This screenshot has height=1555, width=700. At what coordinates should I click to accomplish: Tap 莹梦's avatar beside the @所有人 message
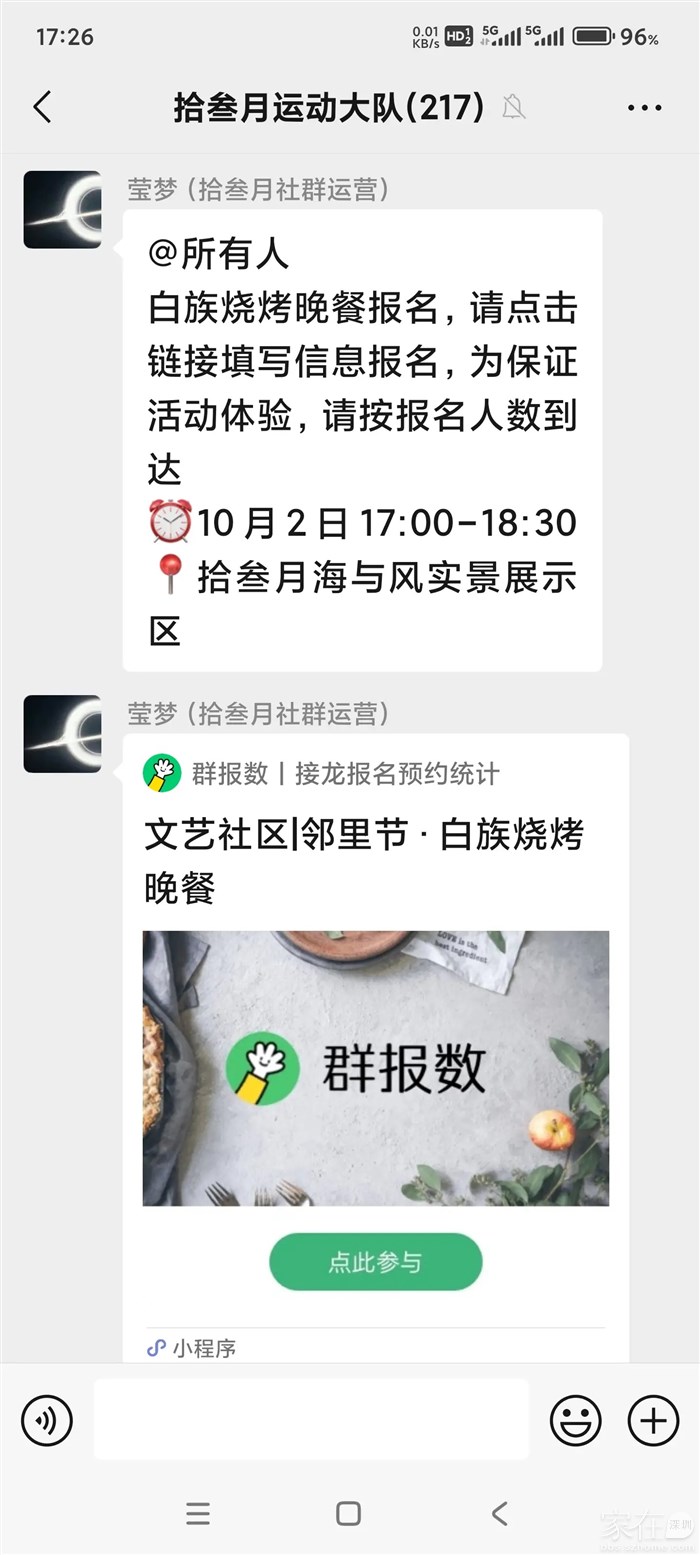[x=63, y=209]
